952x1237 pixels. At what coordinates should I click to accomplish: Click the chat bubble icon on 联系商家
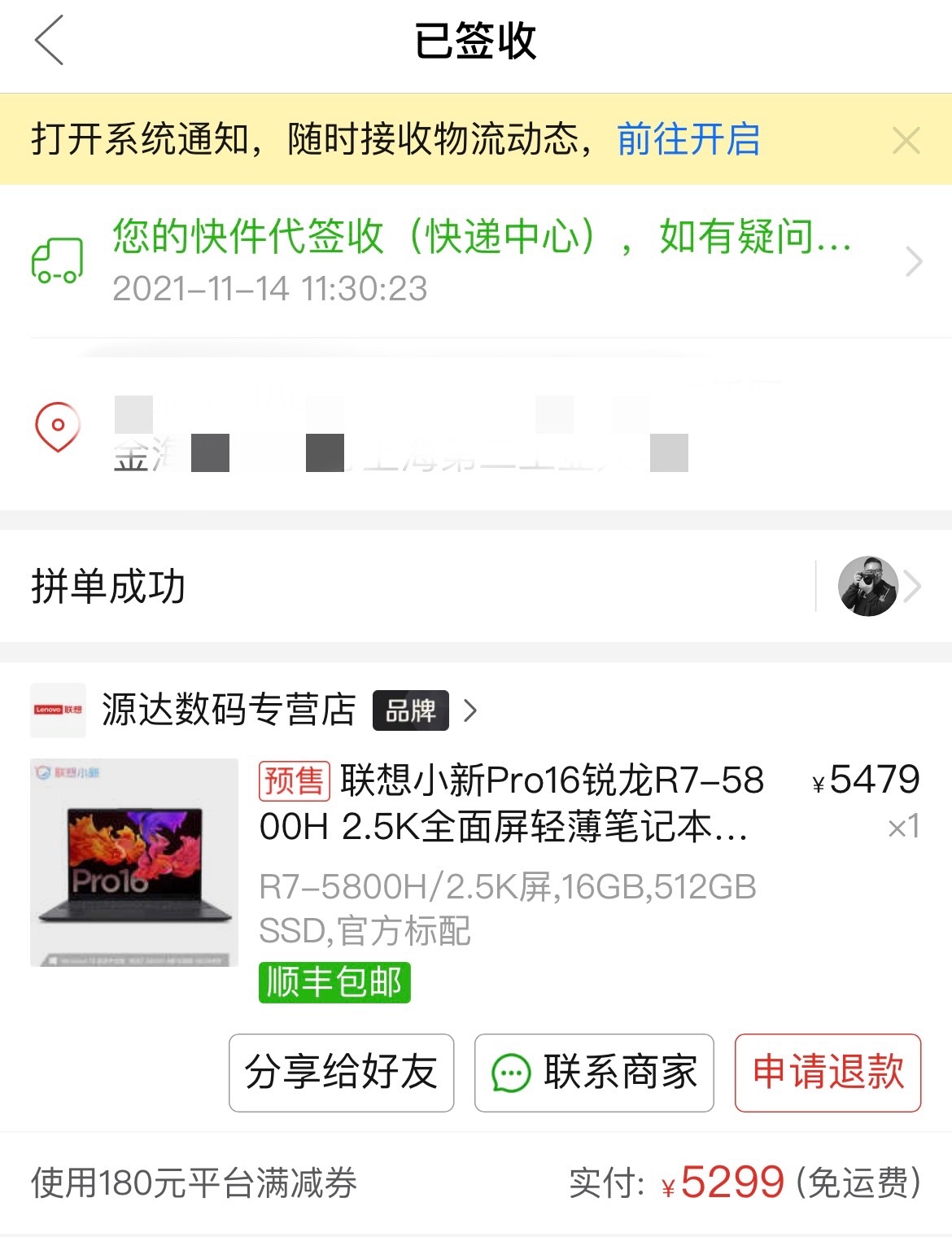tap(511, 1074)
